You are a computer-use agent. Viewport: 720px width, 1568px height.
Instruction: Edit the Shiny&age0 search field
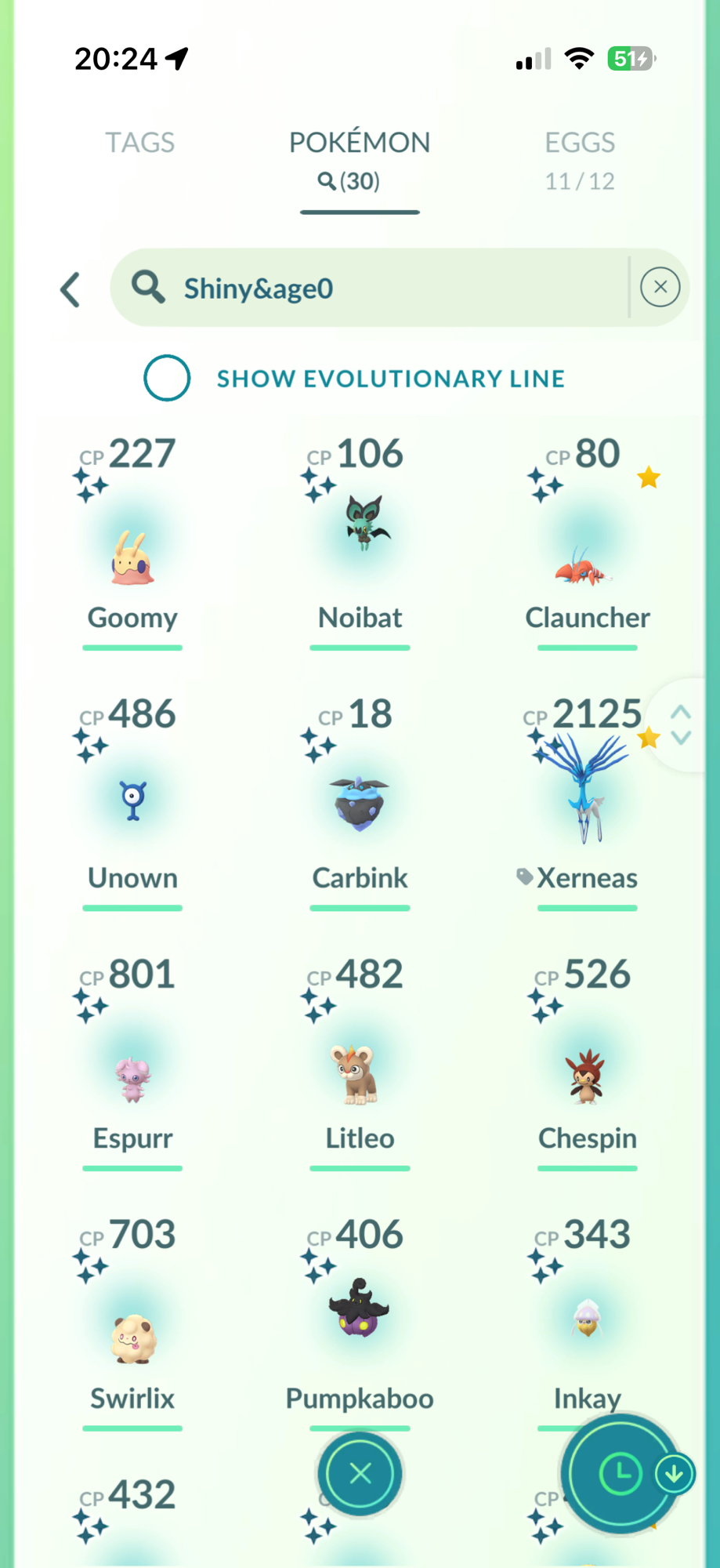376,289
